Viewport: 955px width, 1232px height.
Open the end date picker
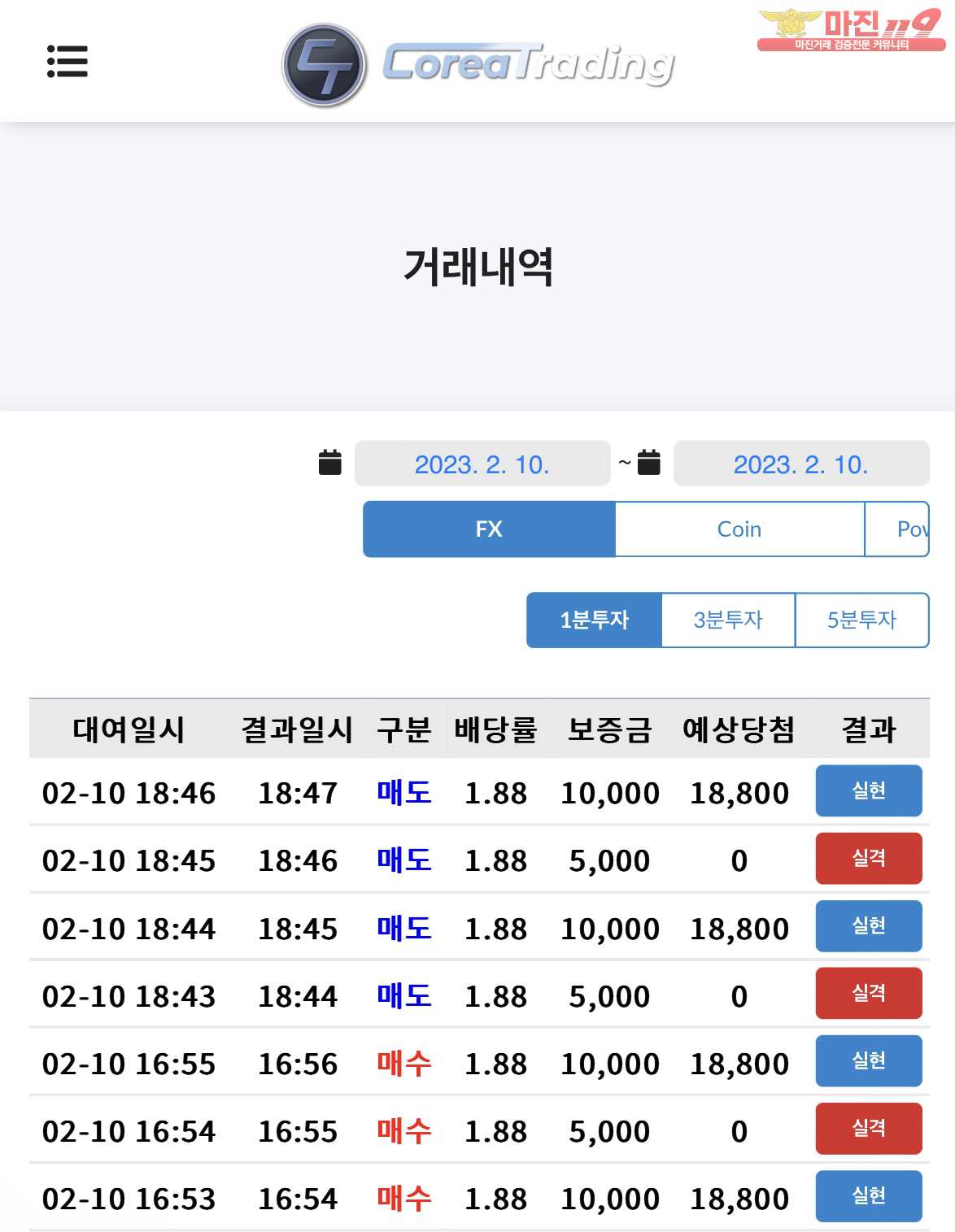[800, 464]
